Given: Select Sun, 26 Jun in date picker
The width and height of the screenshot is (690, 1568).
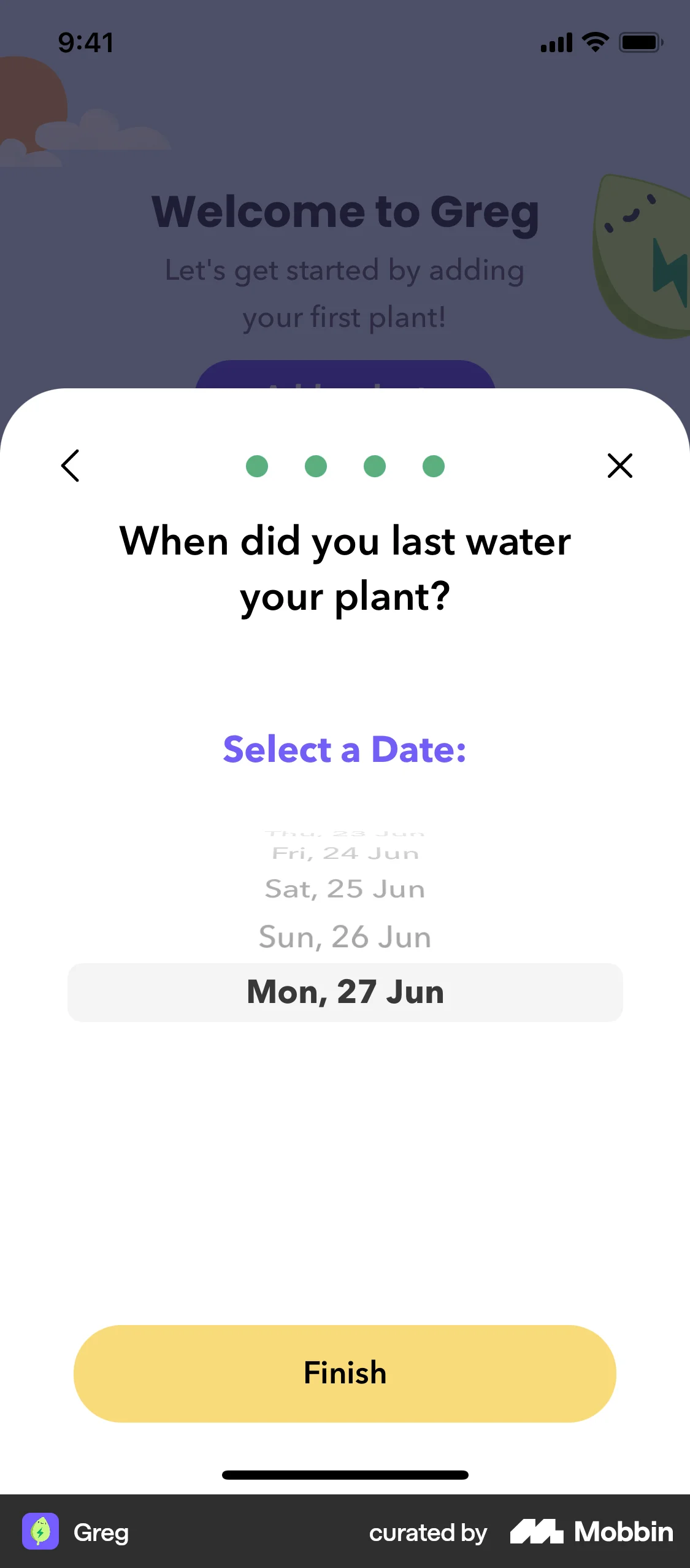Looking at the screenshot, I should click(345, 937).
